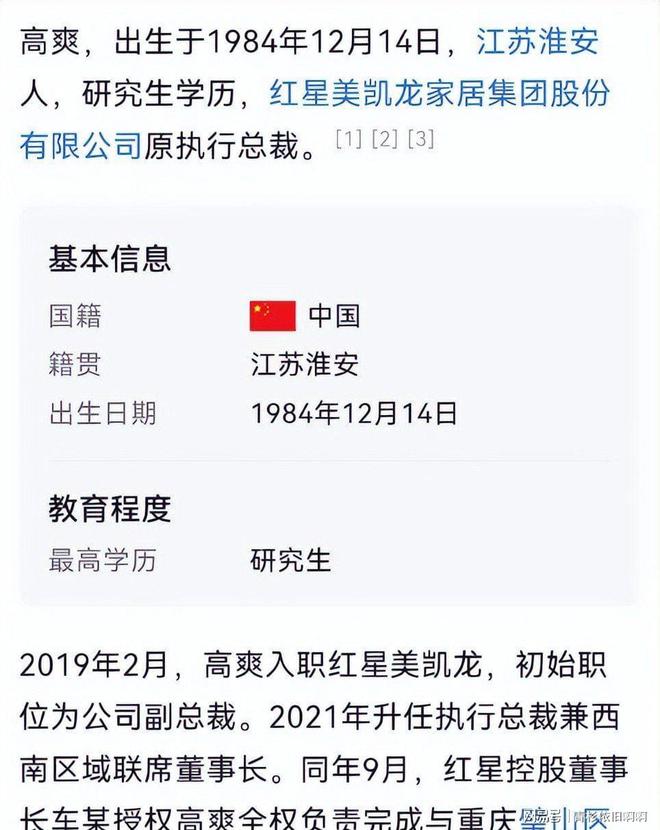Open the 江苏淮安 link in the intro
The width and height of the screenshot is (660, 830).
536,43
